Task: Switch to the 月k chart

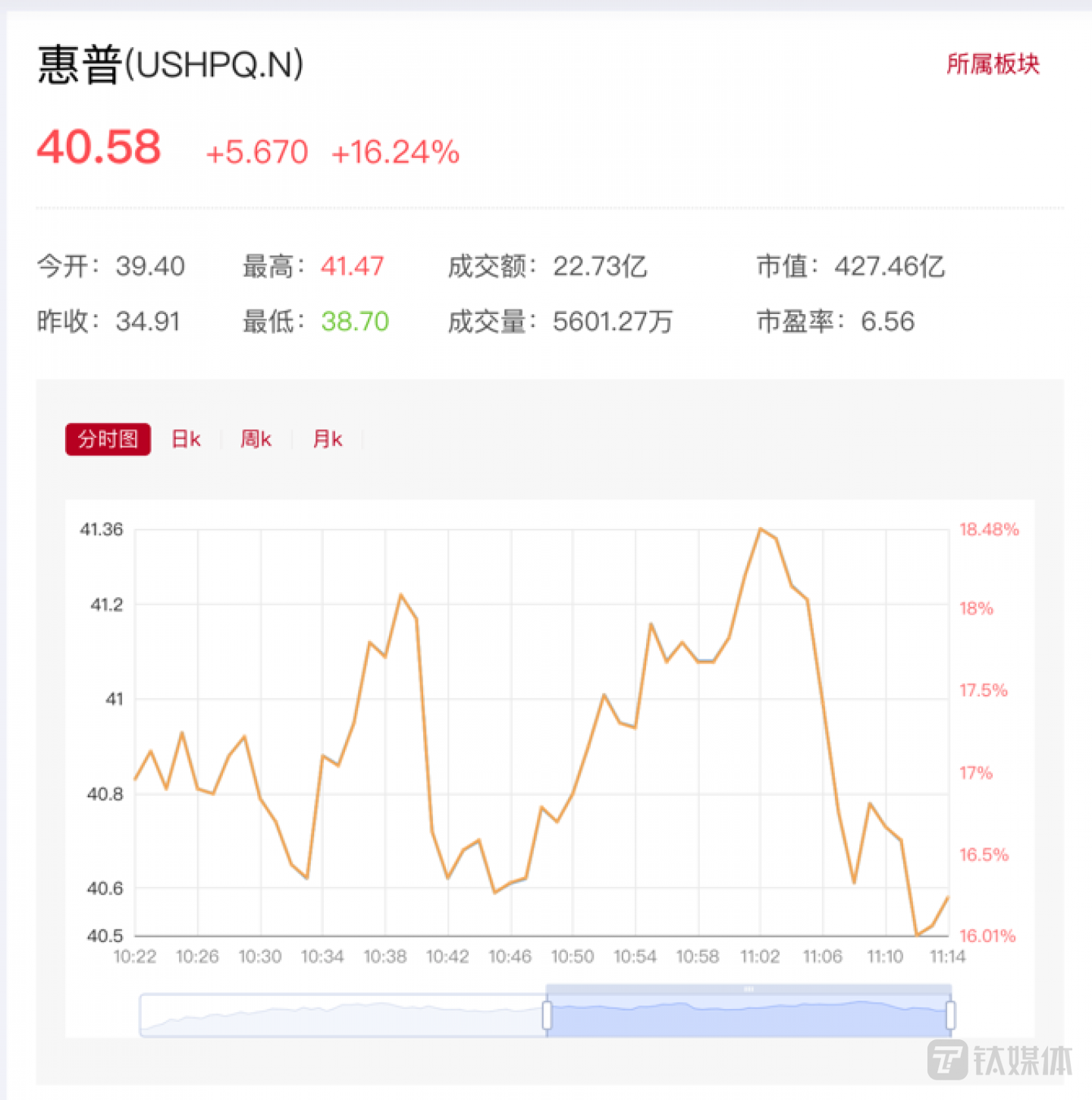Action: point(328,439)
